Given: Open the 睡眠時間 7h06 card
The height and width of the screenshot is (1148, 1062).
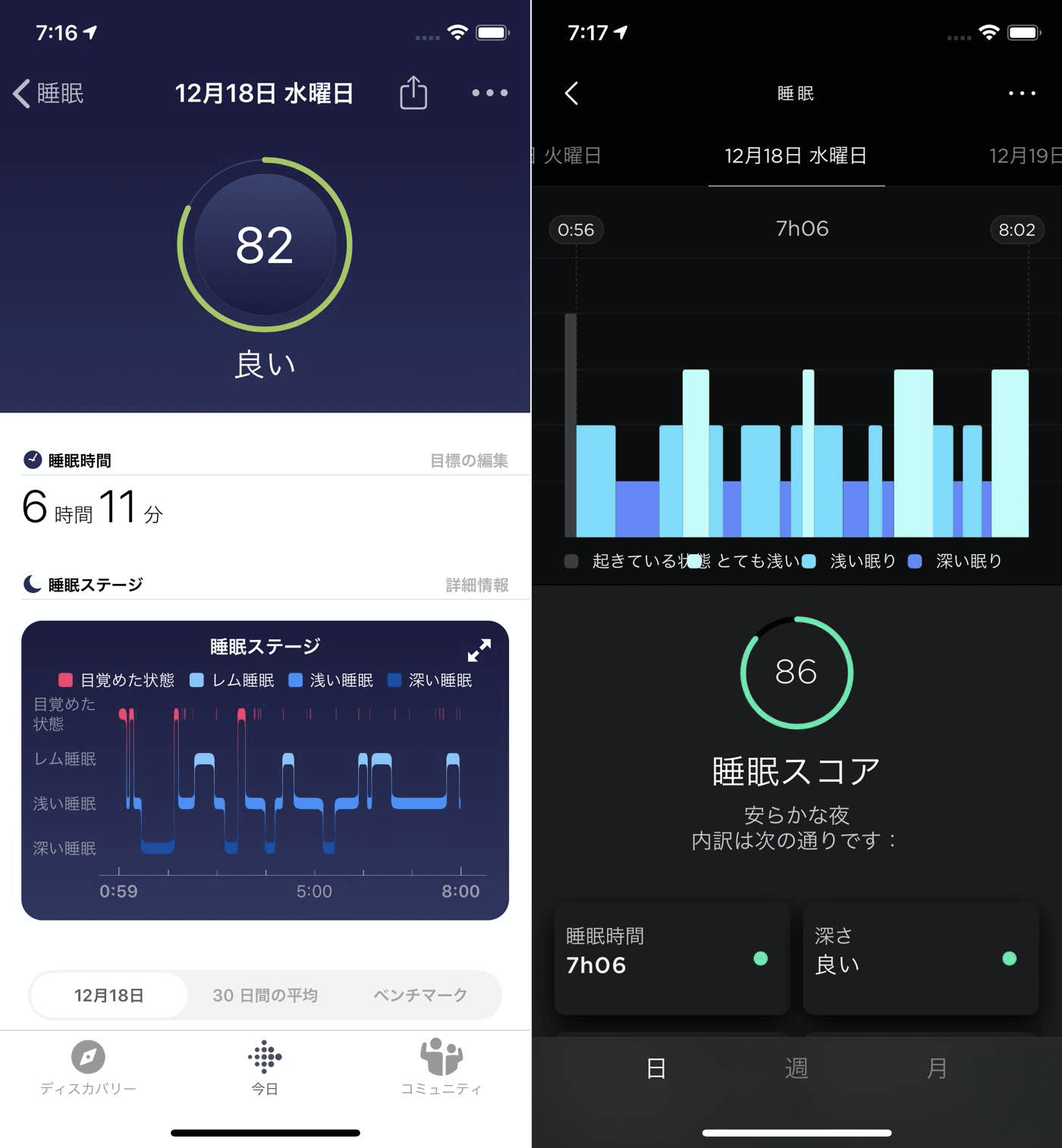Looking at the screenshot, I should [x=671, y=957].
